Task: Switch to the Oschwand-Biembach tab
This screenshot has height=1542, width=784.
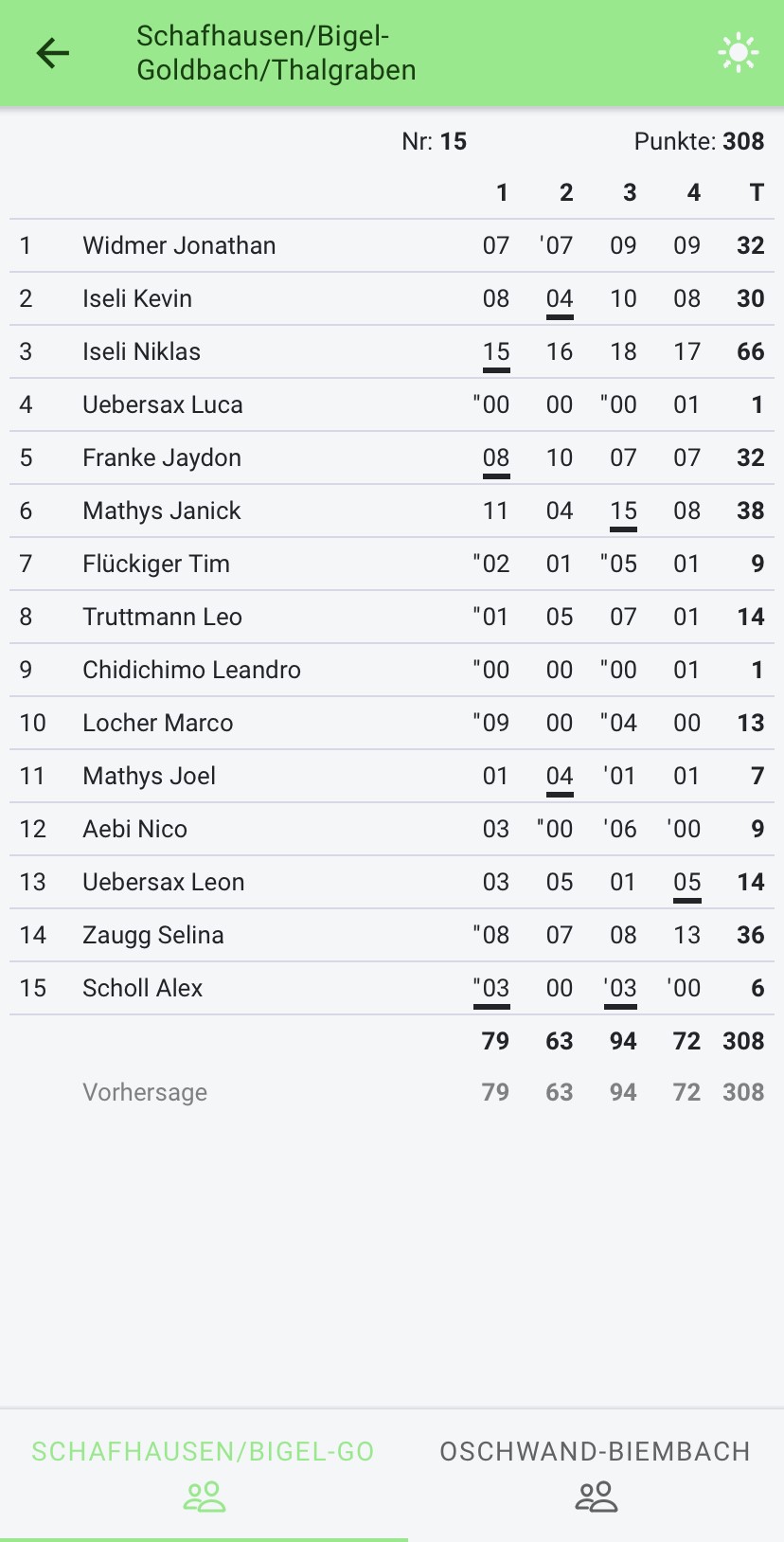Action: 596,1475
